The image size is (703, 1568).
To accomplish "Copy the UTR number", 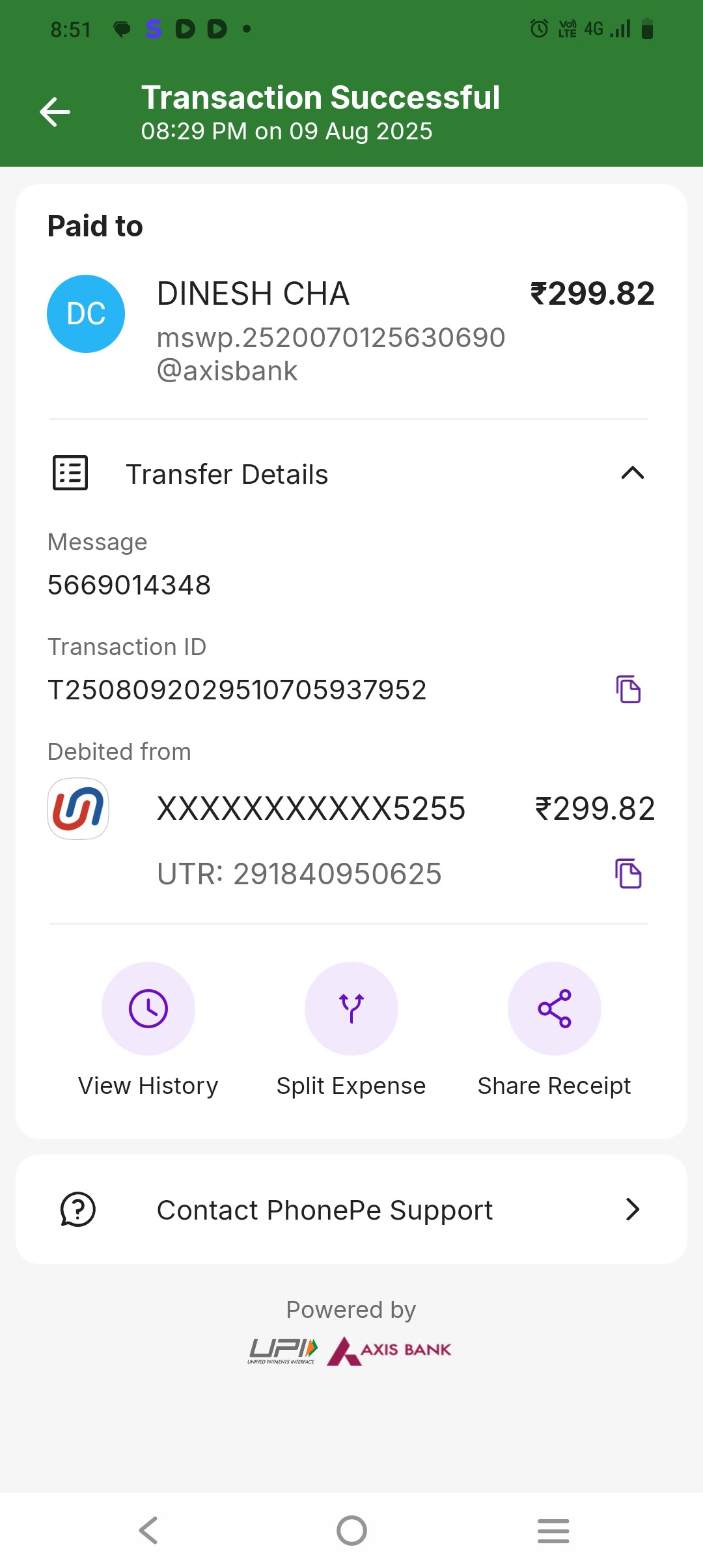I will (628, 874).
